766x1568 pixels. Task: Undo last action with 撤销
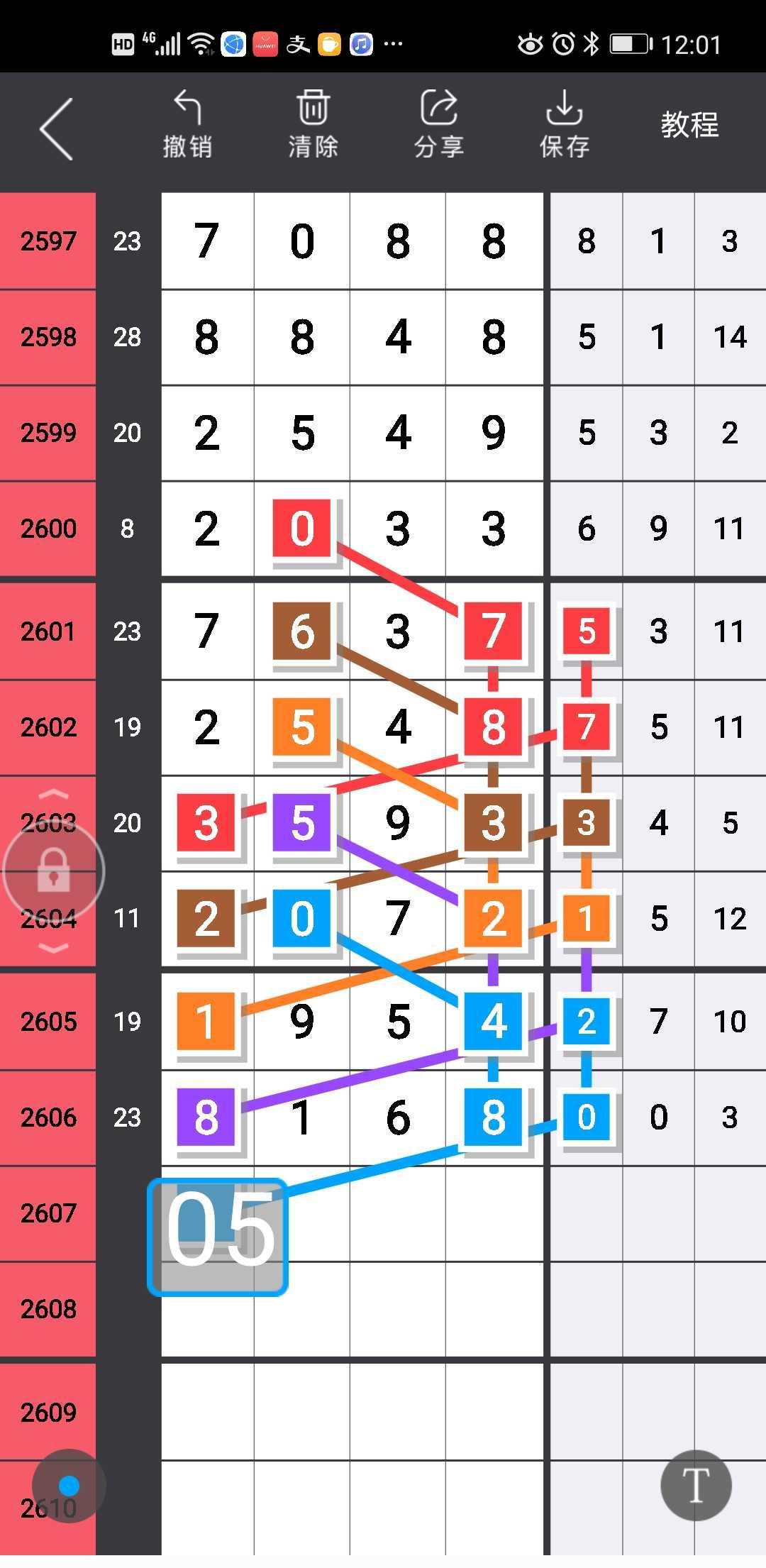click(x=188, y=124)
